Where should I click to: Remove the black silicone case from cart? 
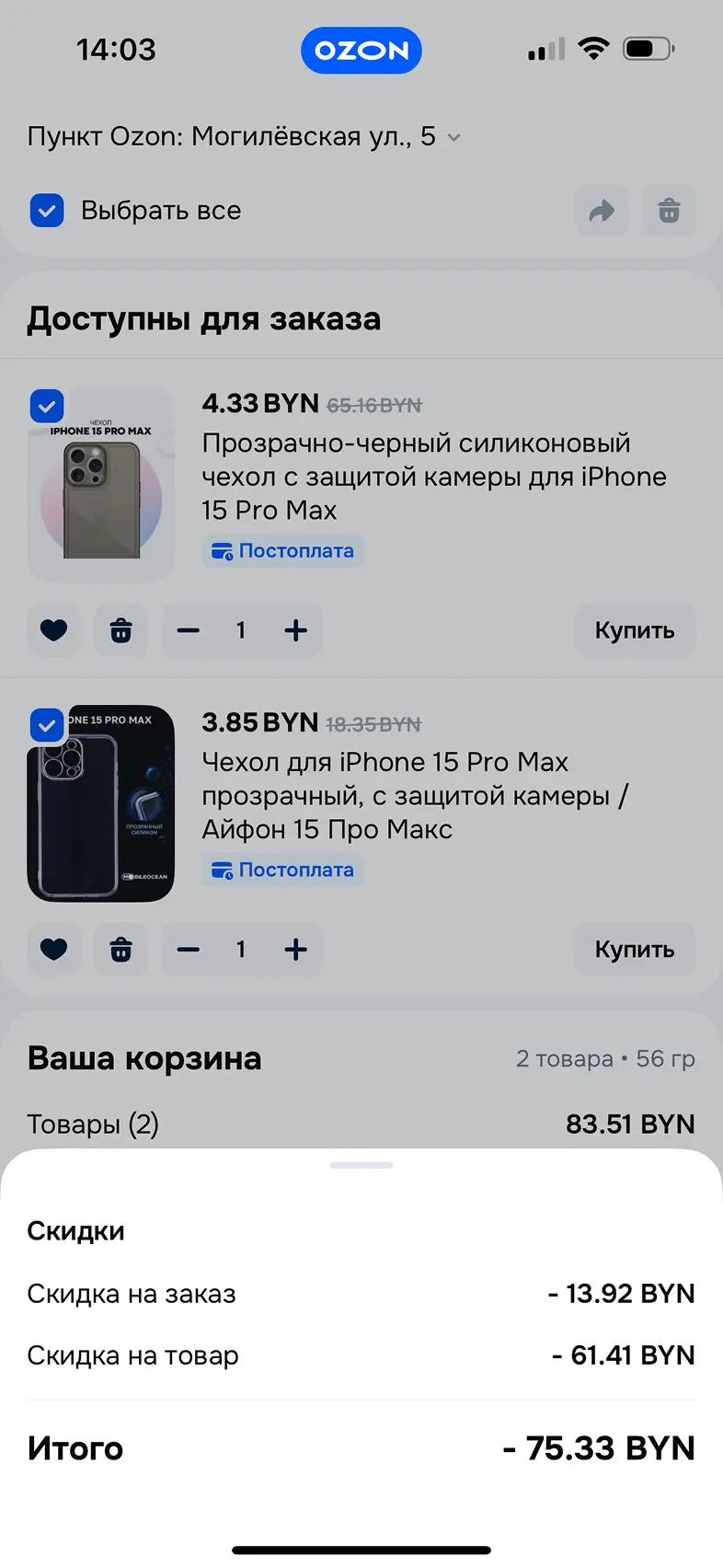pos(121,630)
